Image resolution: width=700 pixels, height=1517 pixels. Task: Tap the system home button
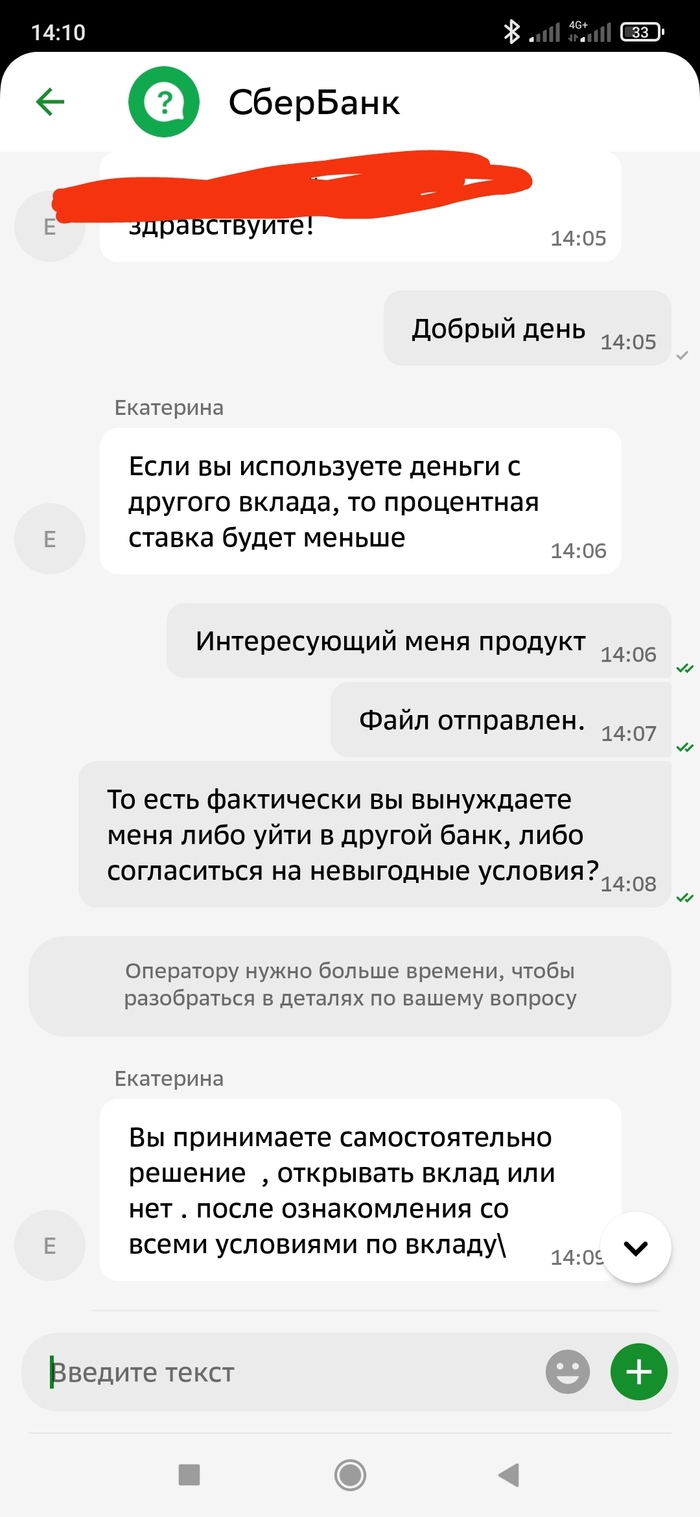(x=350, y=1474)
